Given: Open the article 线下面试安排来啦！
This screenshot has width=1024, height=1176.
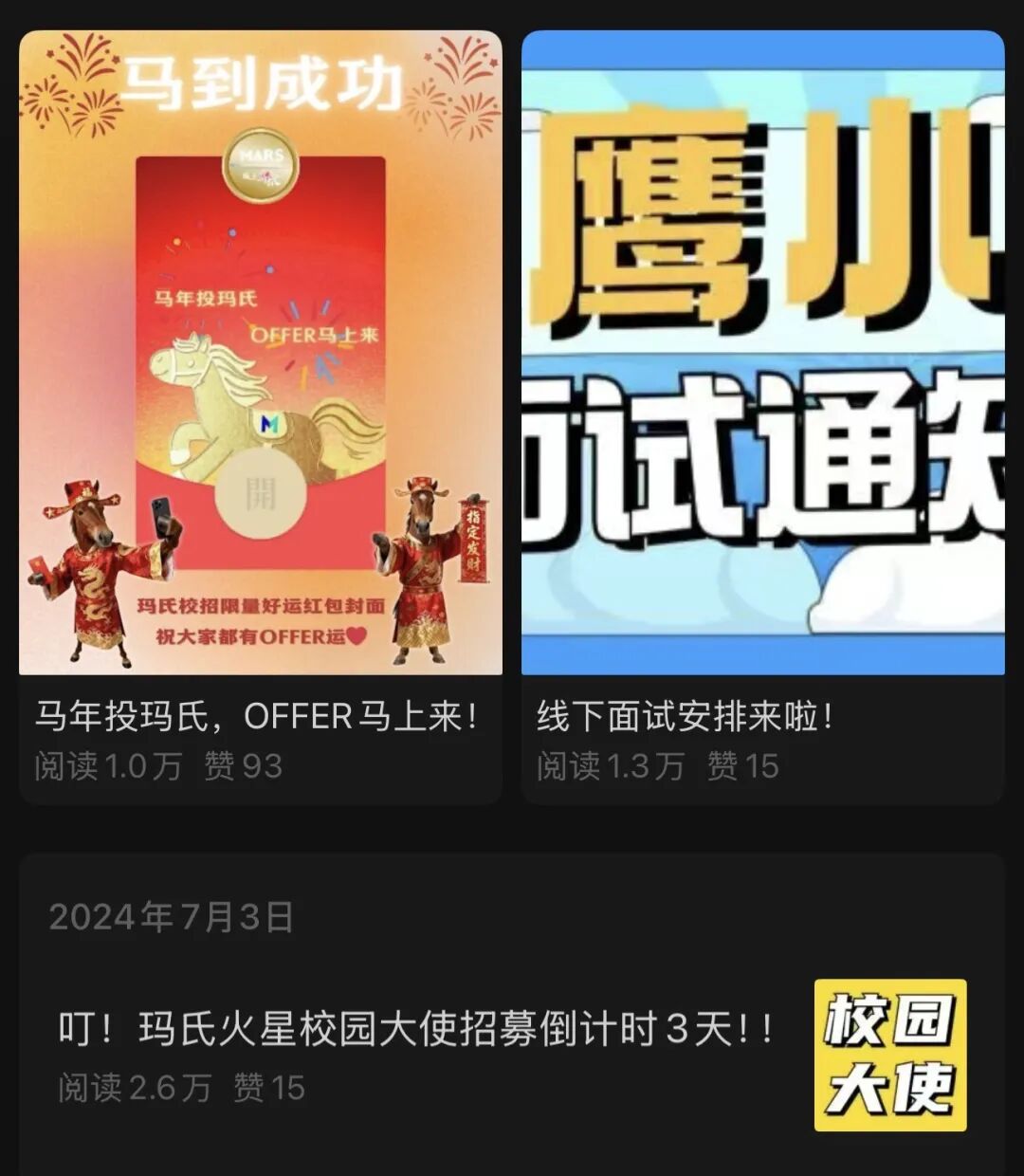Looking at the screenshot, I should (685, 716).
